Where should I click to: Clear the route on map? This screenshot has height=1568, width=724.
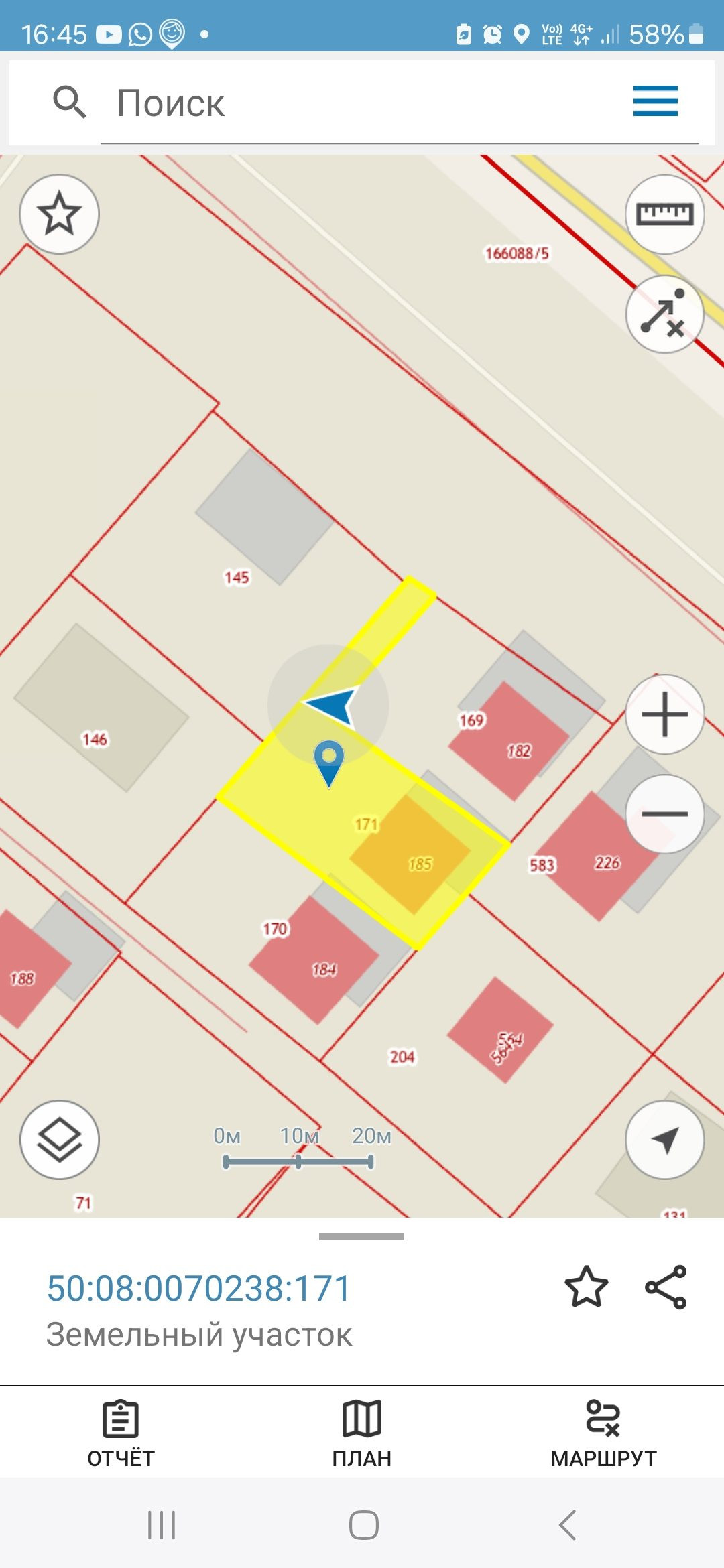664,314
